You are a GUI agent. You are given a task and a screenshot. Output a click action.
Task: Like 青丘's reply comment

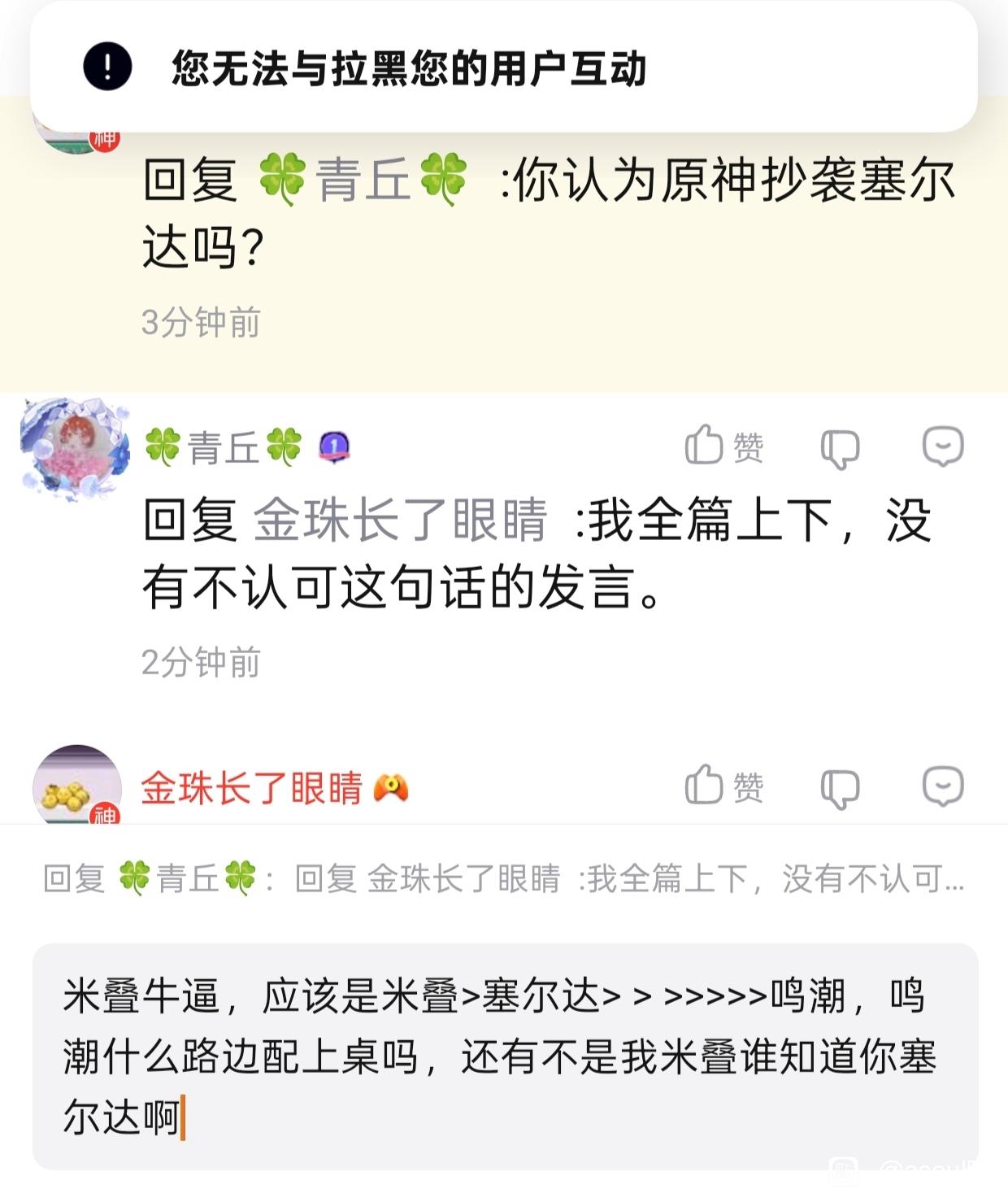[723, 446]
